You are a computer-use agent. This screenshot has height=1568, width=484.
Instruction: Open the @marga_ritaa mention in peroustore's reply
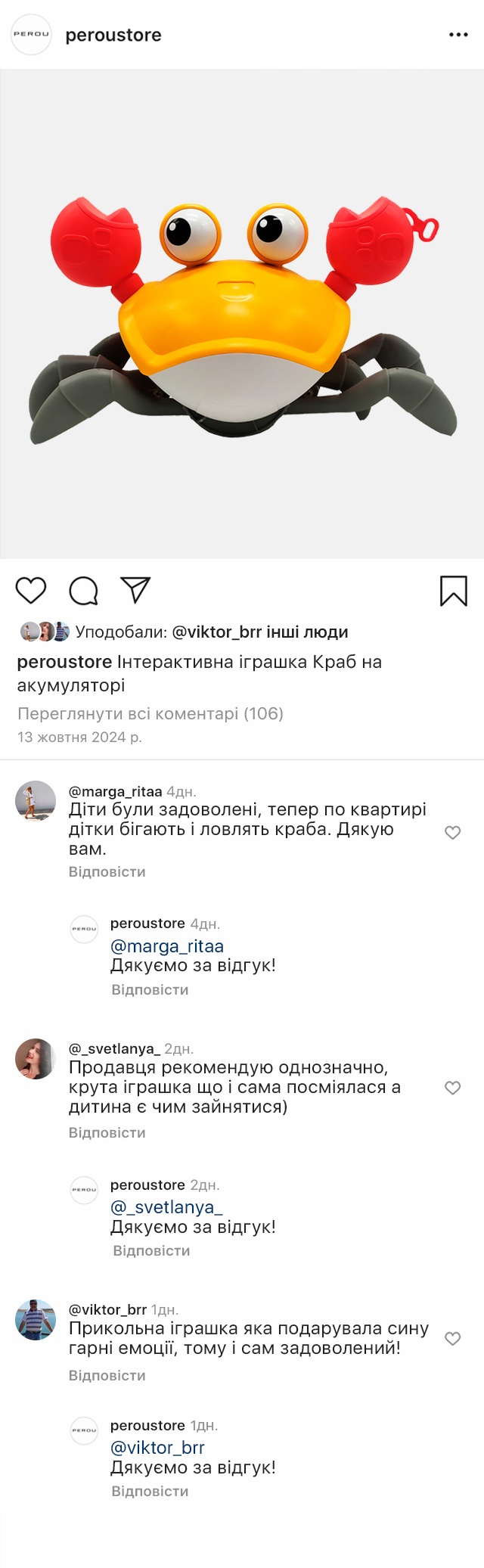click(x=167, y=946)
